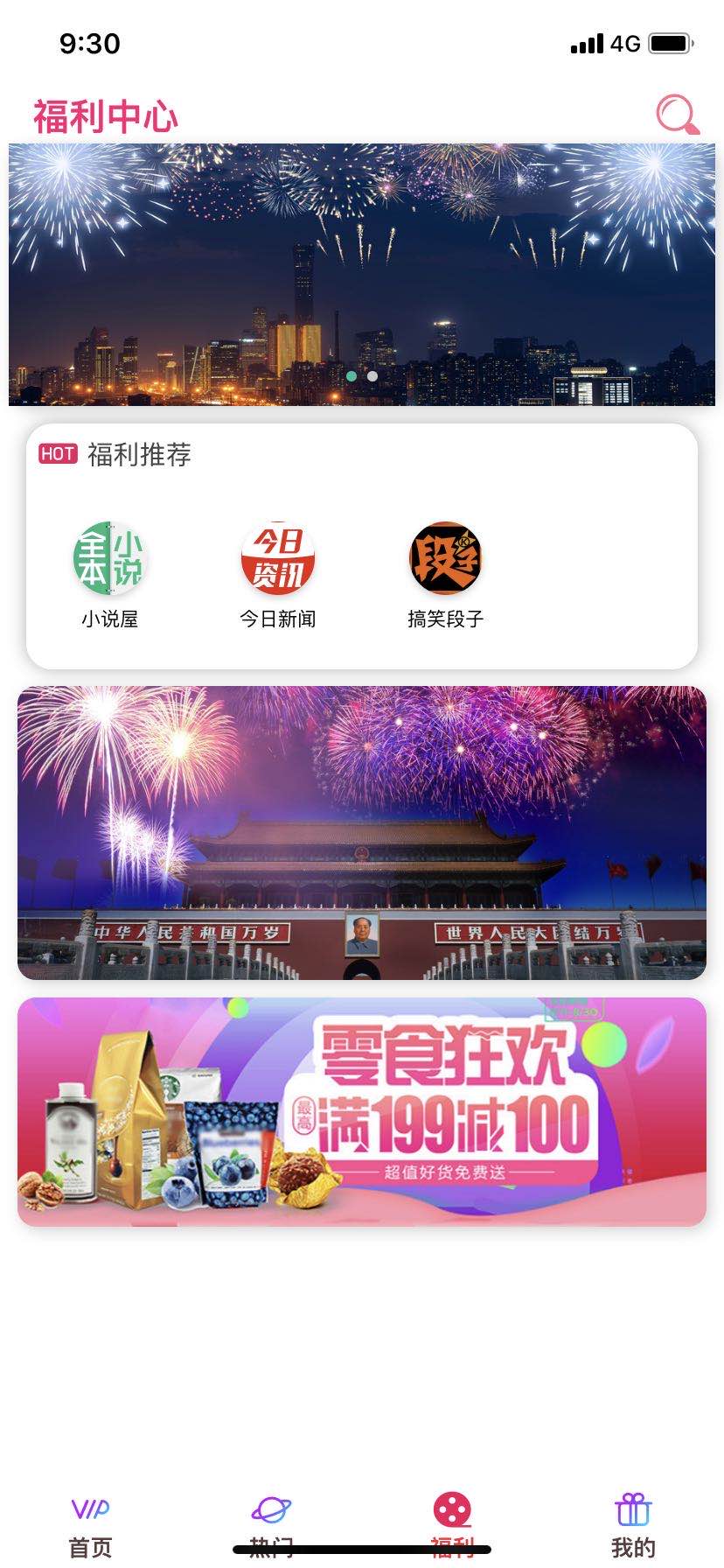Image resolution: width=724 pixels, height=1568 pixels.
Task: Select the film-reel 福利 icon
Action: [x=452, y=1503]
